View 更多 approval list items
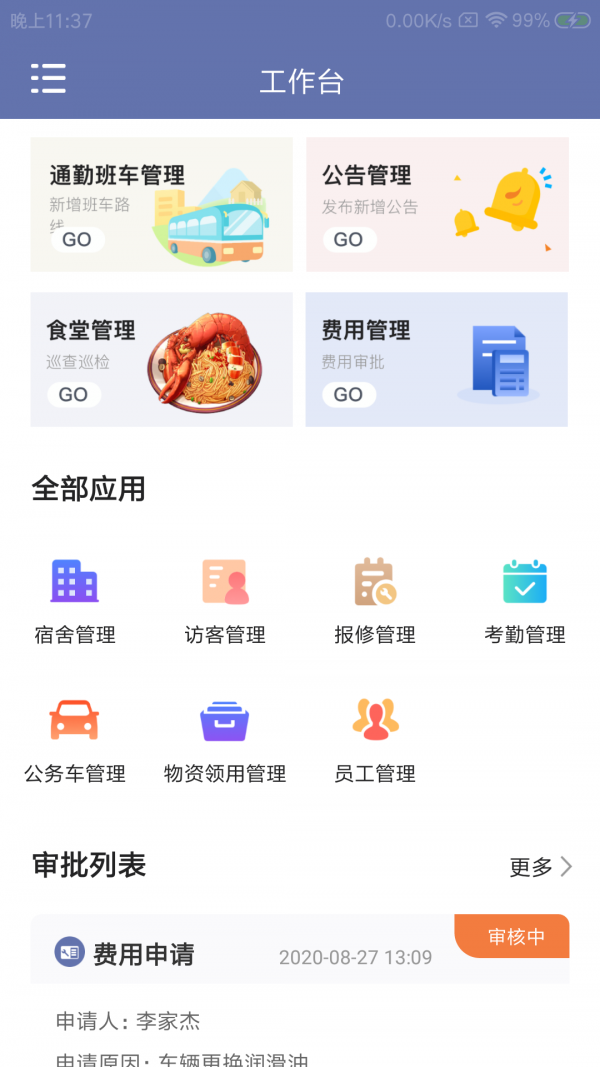The height and width of the screenshot is (1067, 600). pos(540,867)
